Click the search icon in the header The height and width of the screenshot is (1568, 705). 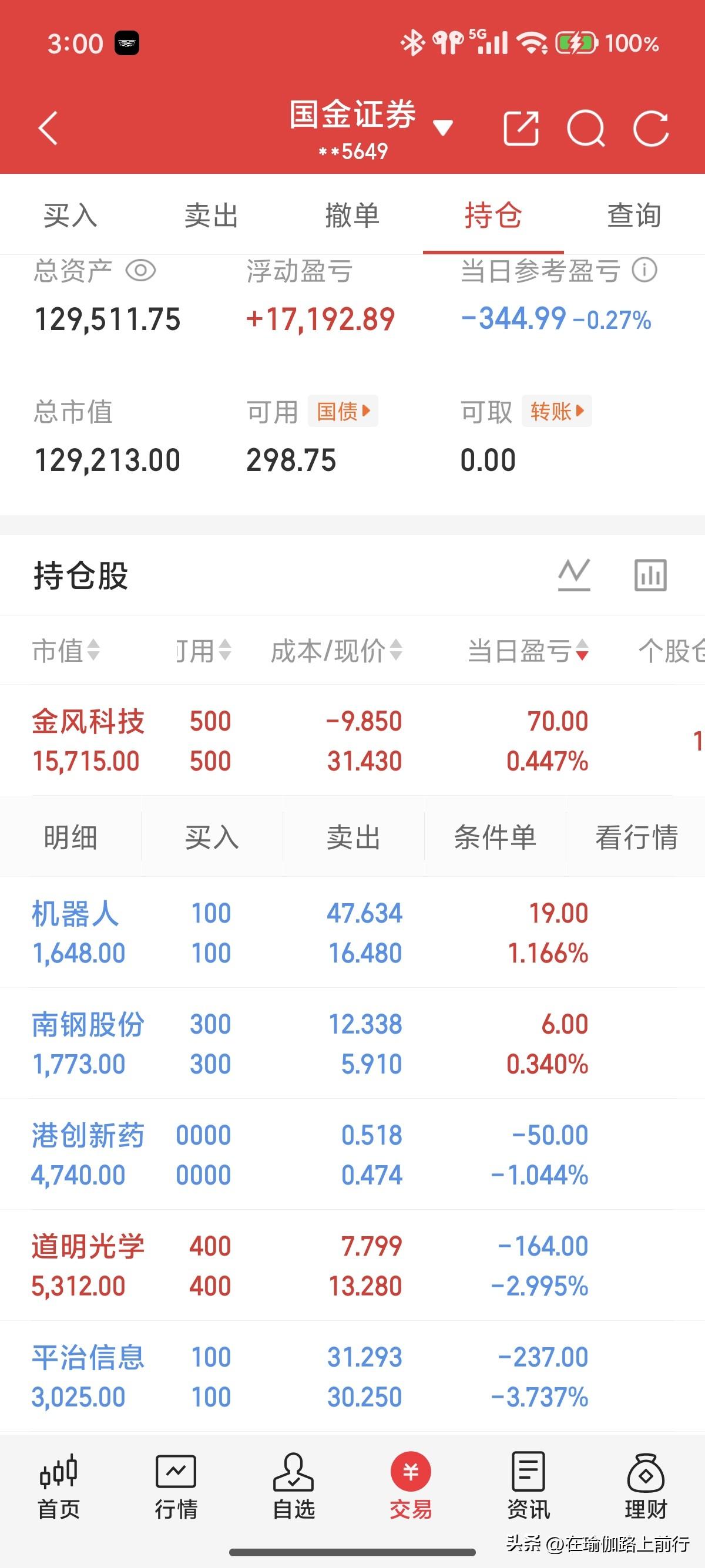point(586,129)
